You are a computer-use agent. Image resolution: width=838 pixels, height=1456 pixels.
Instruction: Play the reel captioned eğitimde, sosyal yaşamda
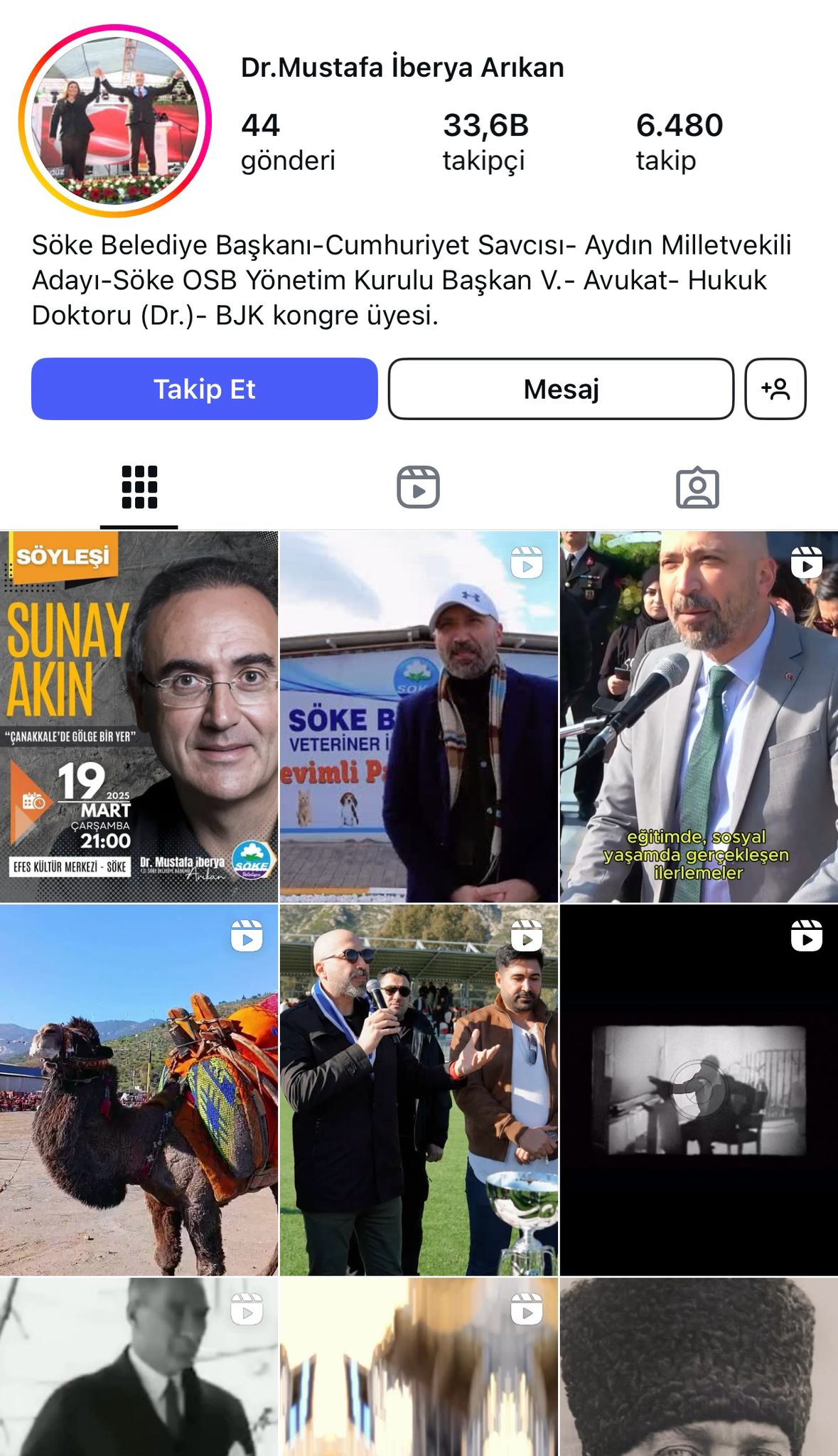pyautogui.click(x=699, y=717)
